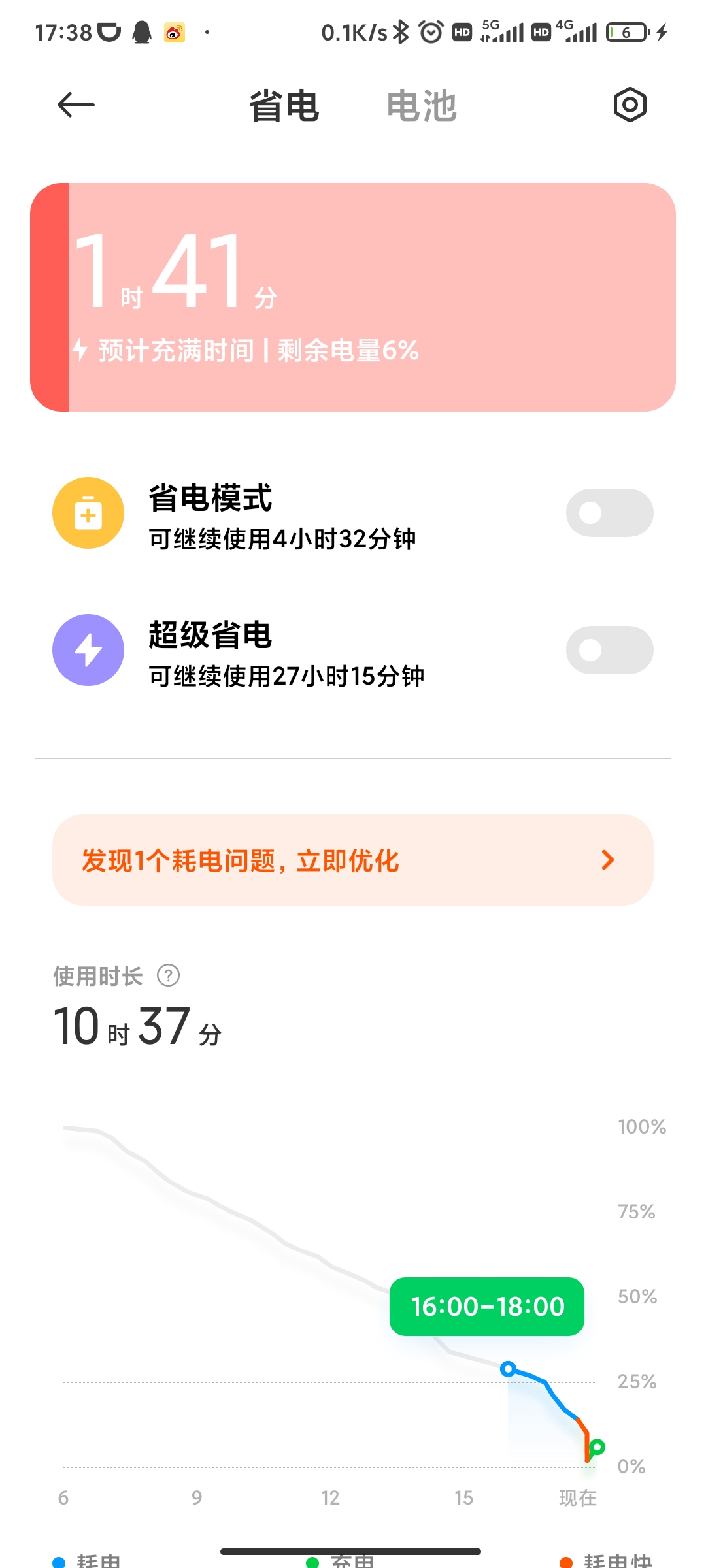Open 发现1个耗电问题，立即优化 banner
The height and width of the screenshot is (1568, 706).
pos(353,860)
